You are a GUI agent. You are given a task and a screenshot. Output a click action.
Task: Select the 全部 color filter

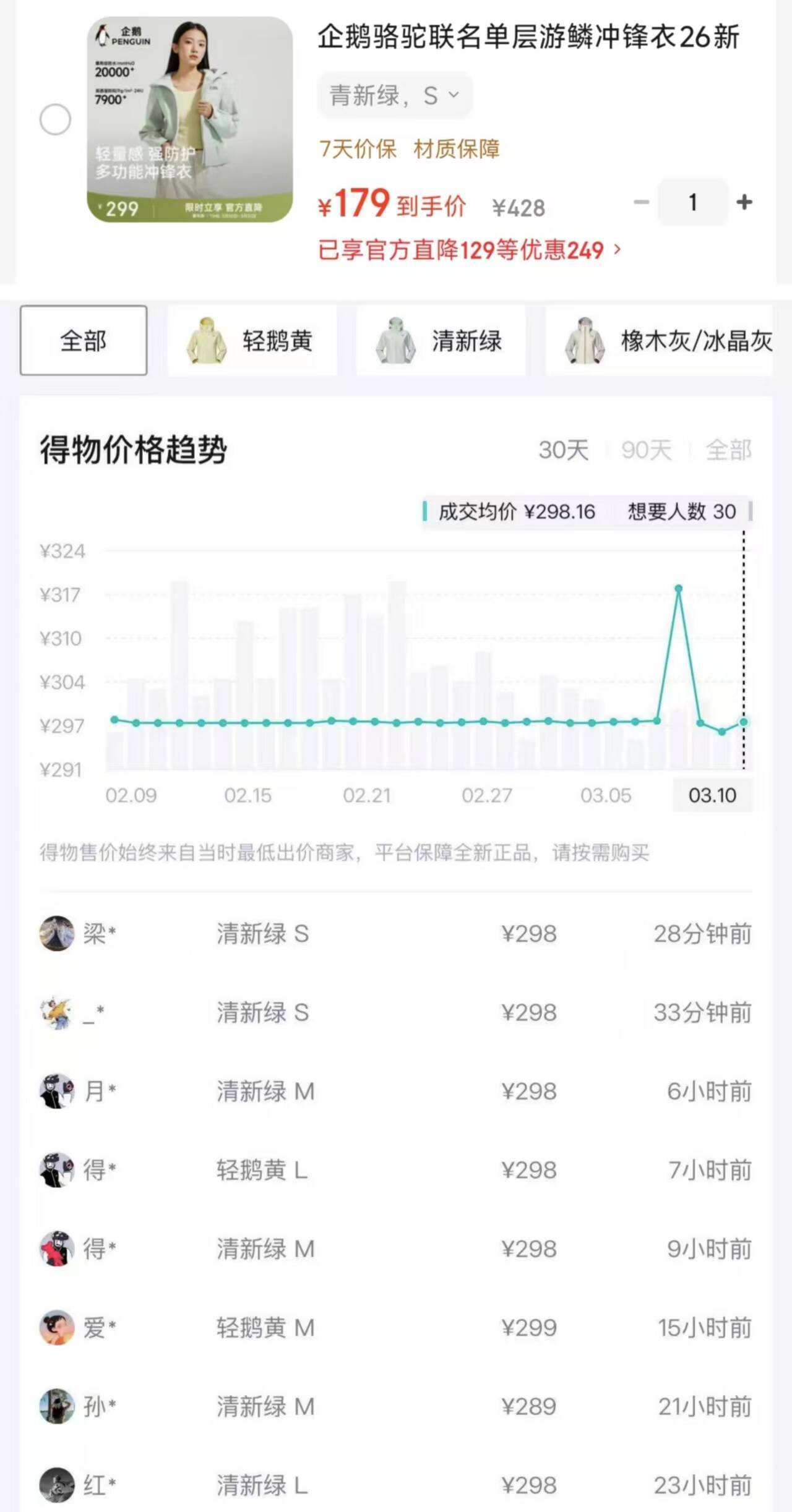coord(84,340)
